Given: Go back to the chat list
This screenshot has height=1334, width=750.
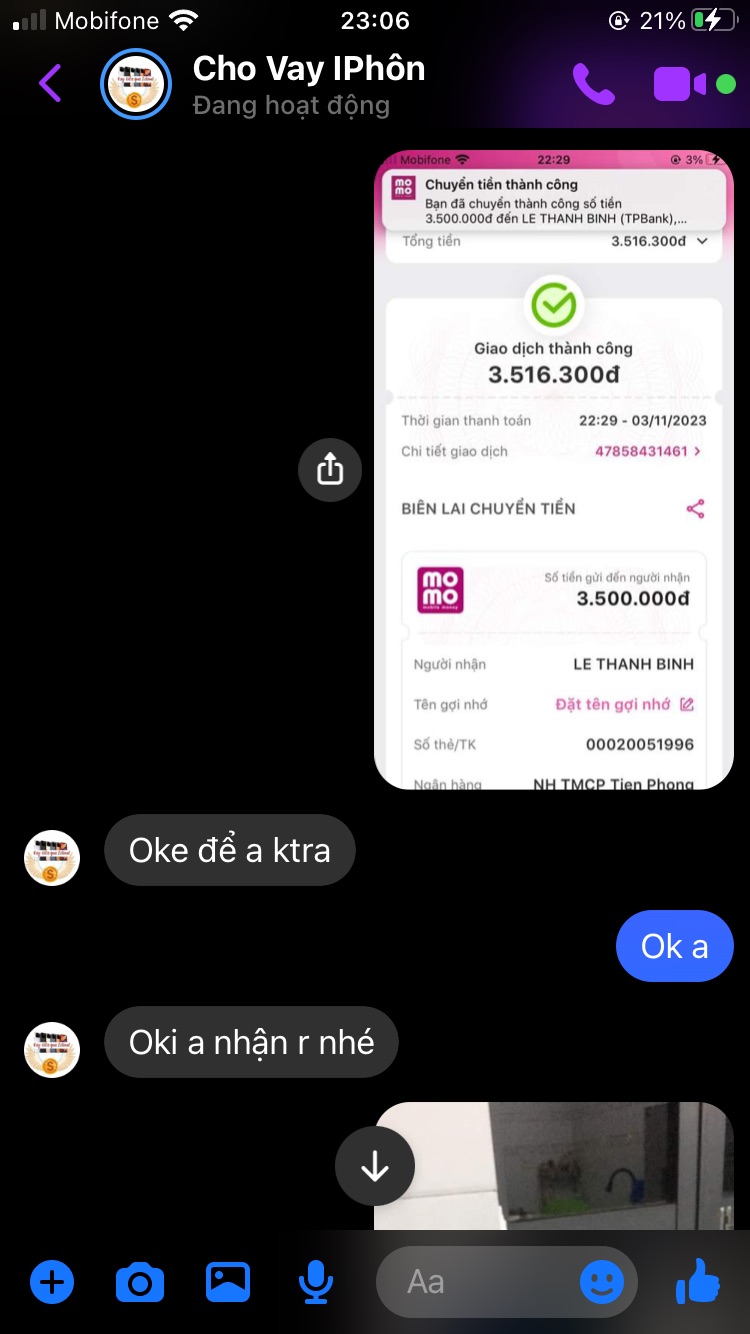Looking at the screenshot, I should [50, 84].
